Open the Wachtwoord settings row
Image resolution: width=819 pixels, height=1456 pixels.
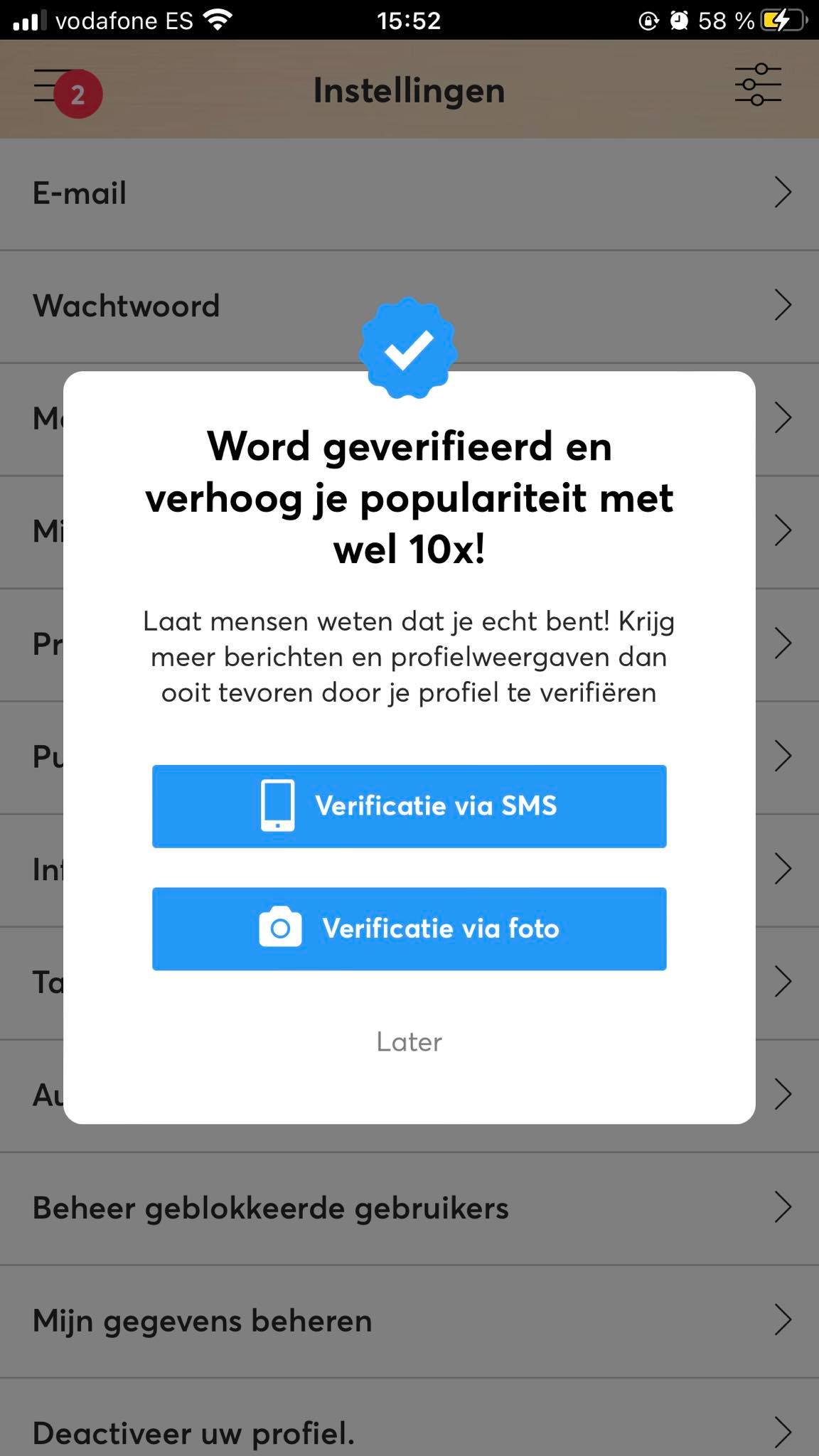(409, 306)
